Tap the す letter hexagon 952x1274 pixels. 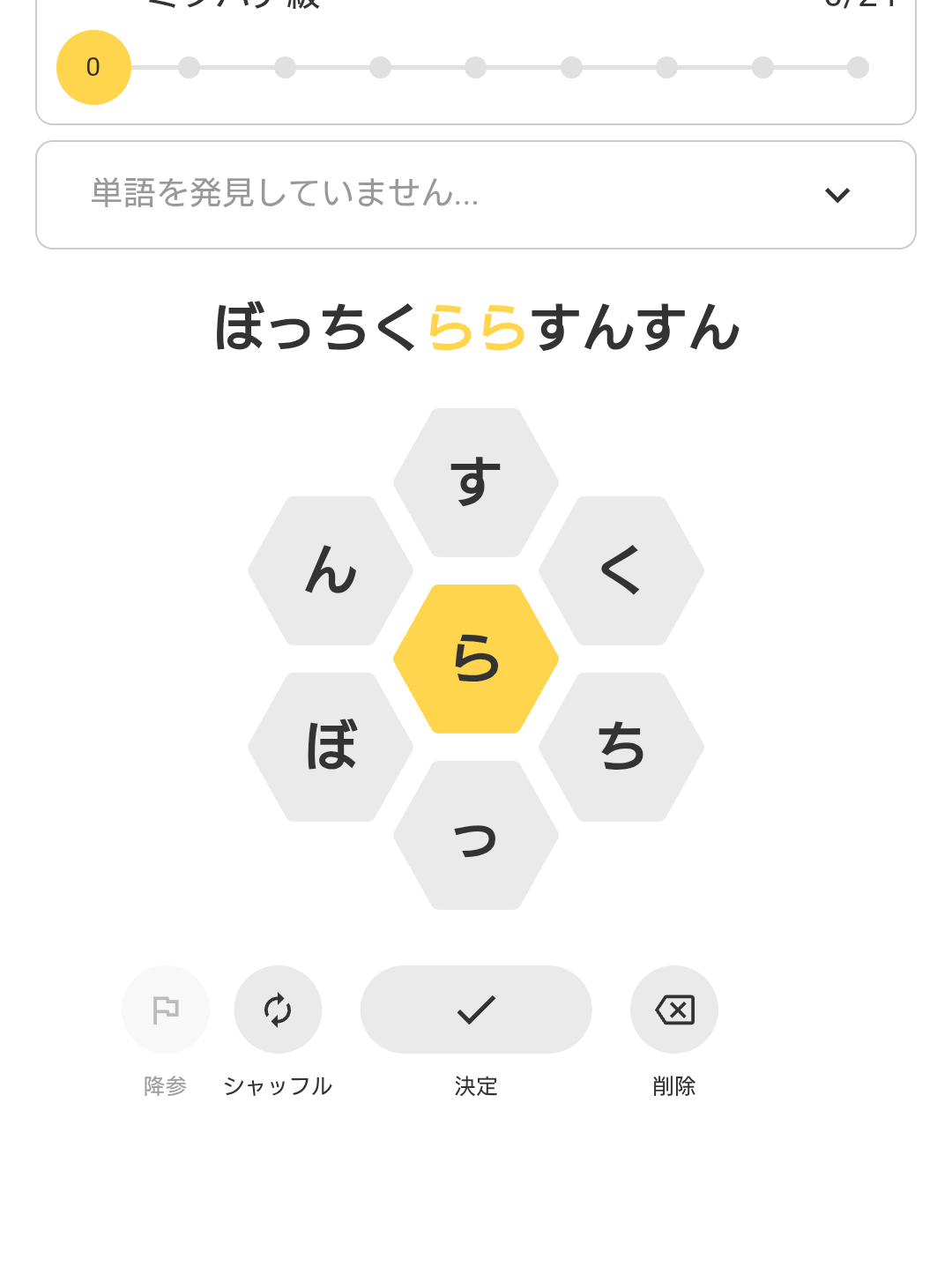pyautogui.click(x=476, y=482)
